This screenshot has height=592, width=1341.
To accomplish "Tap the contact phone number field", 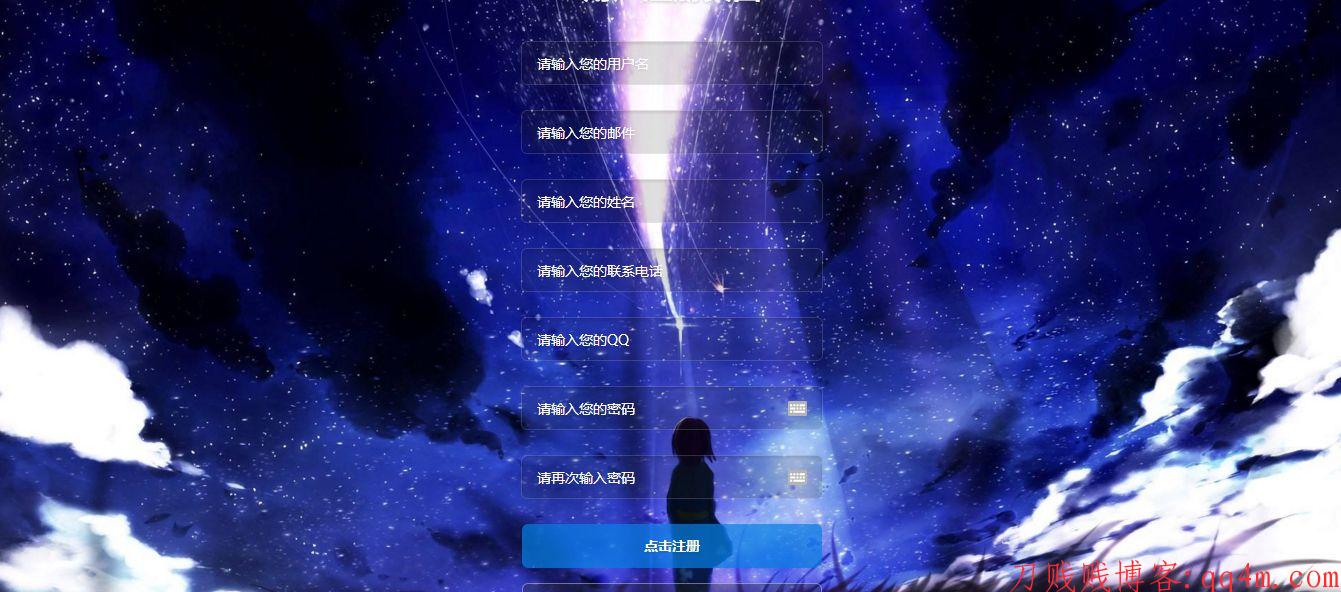I will (x=671, y=271).
